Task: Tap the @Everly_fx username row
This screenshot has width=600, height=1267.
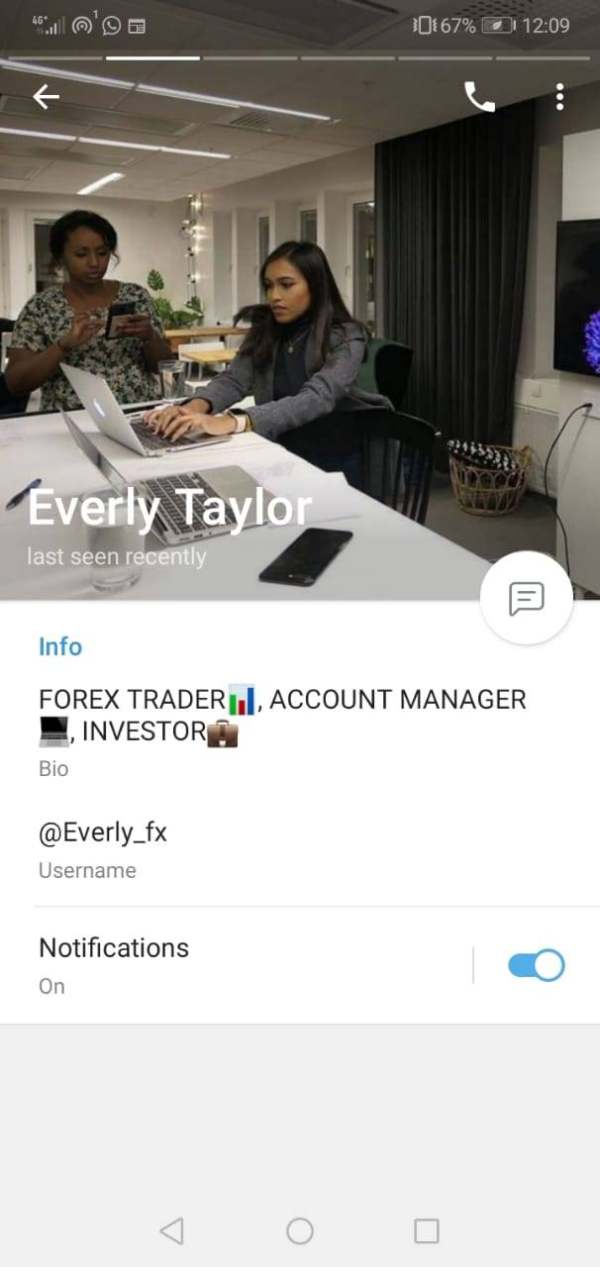Action: [300, 849]
